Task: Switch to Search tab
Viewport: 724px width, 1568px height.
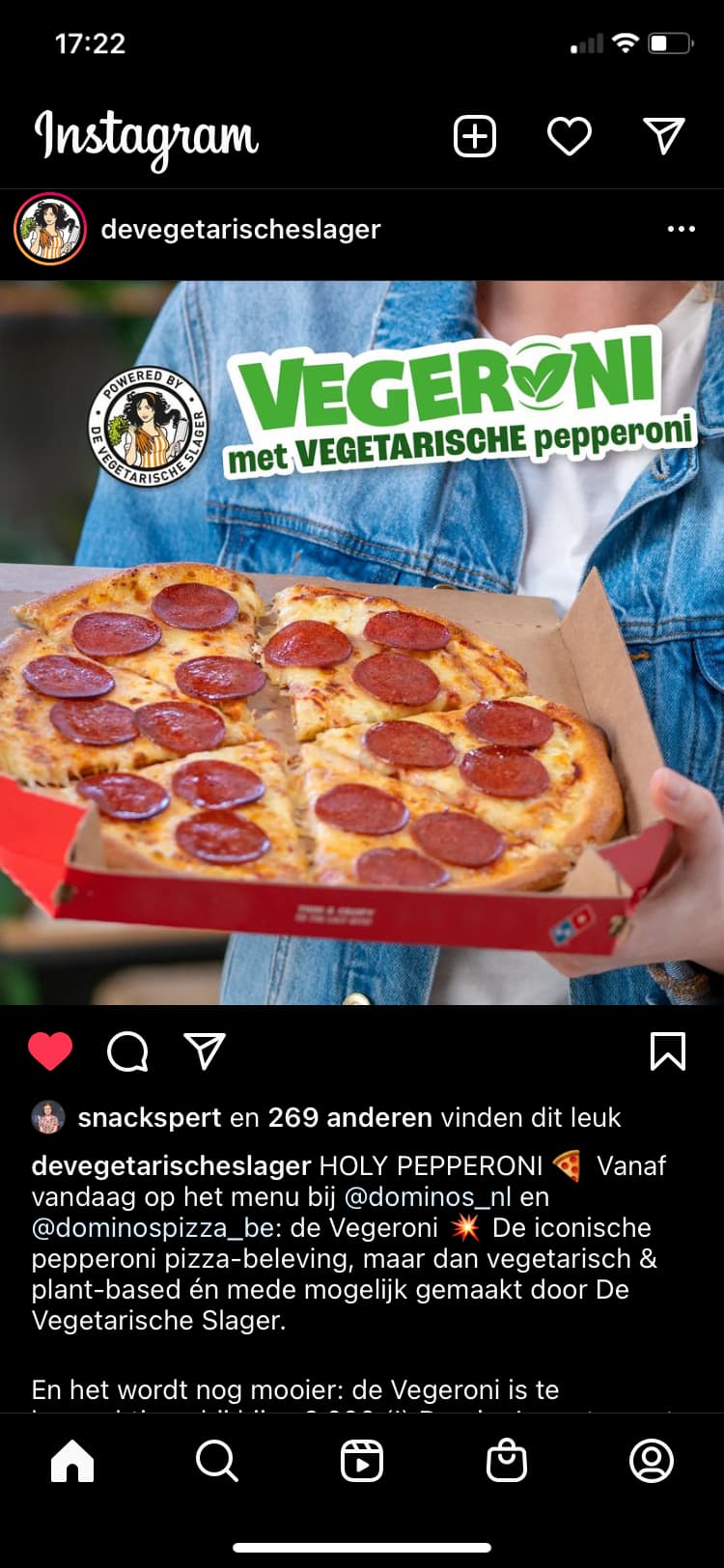Action: point(217,1461)
